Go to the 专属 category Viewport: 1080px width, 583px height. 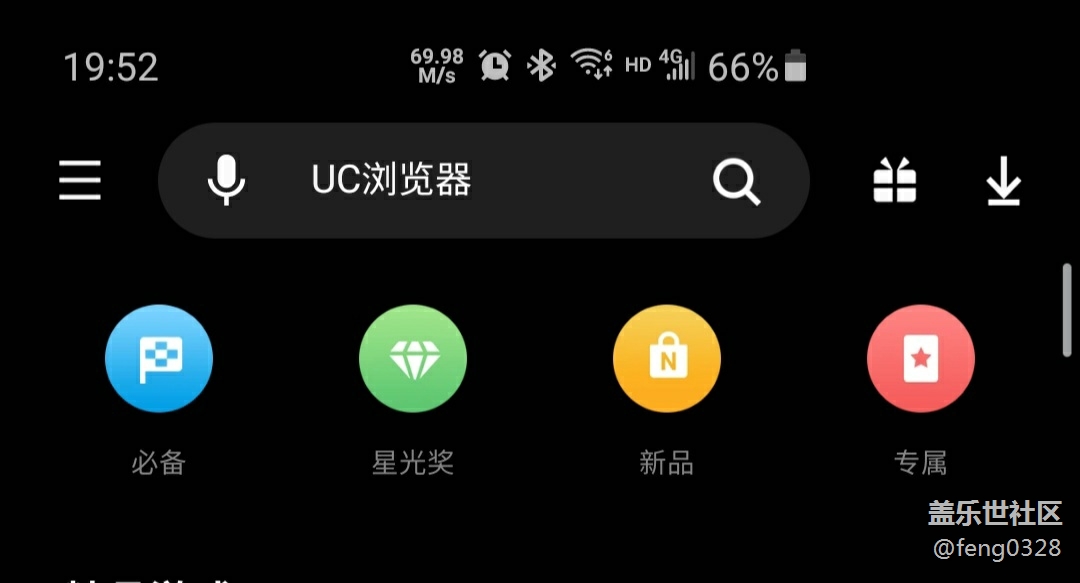tap(920, 360)
